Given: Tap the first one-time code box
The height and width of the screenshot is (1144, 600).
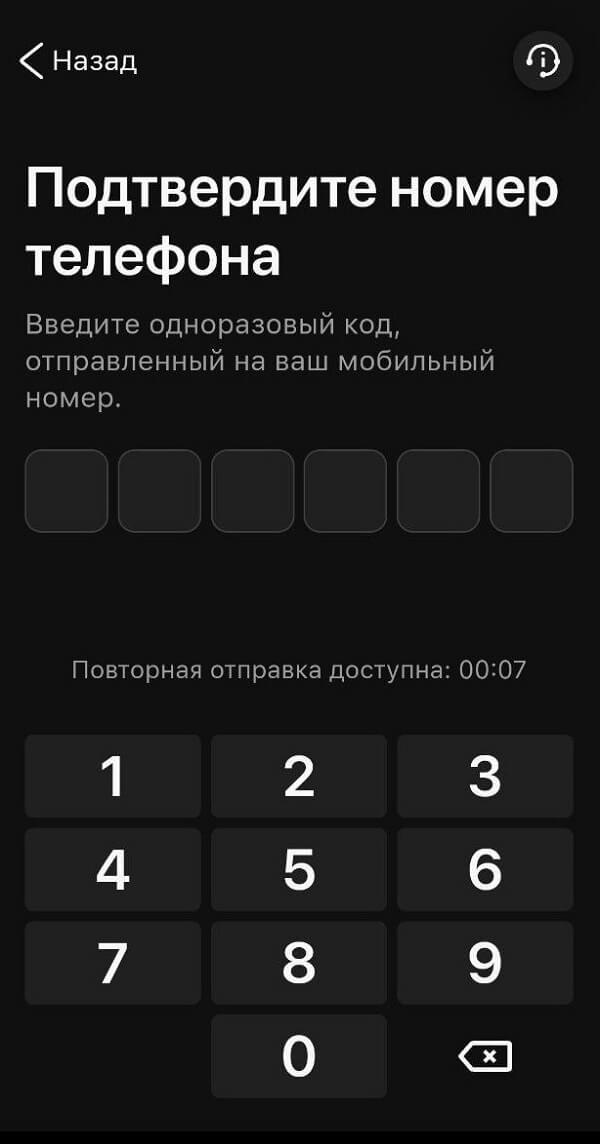Looking at the screenshot, I should pyautogui.click(x=66, y=491).
